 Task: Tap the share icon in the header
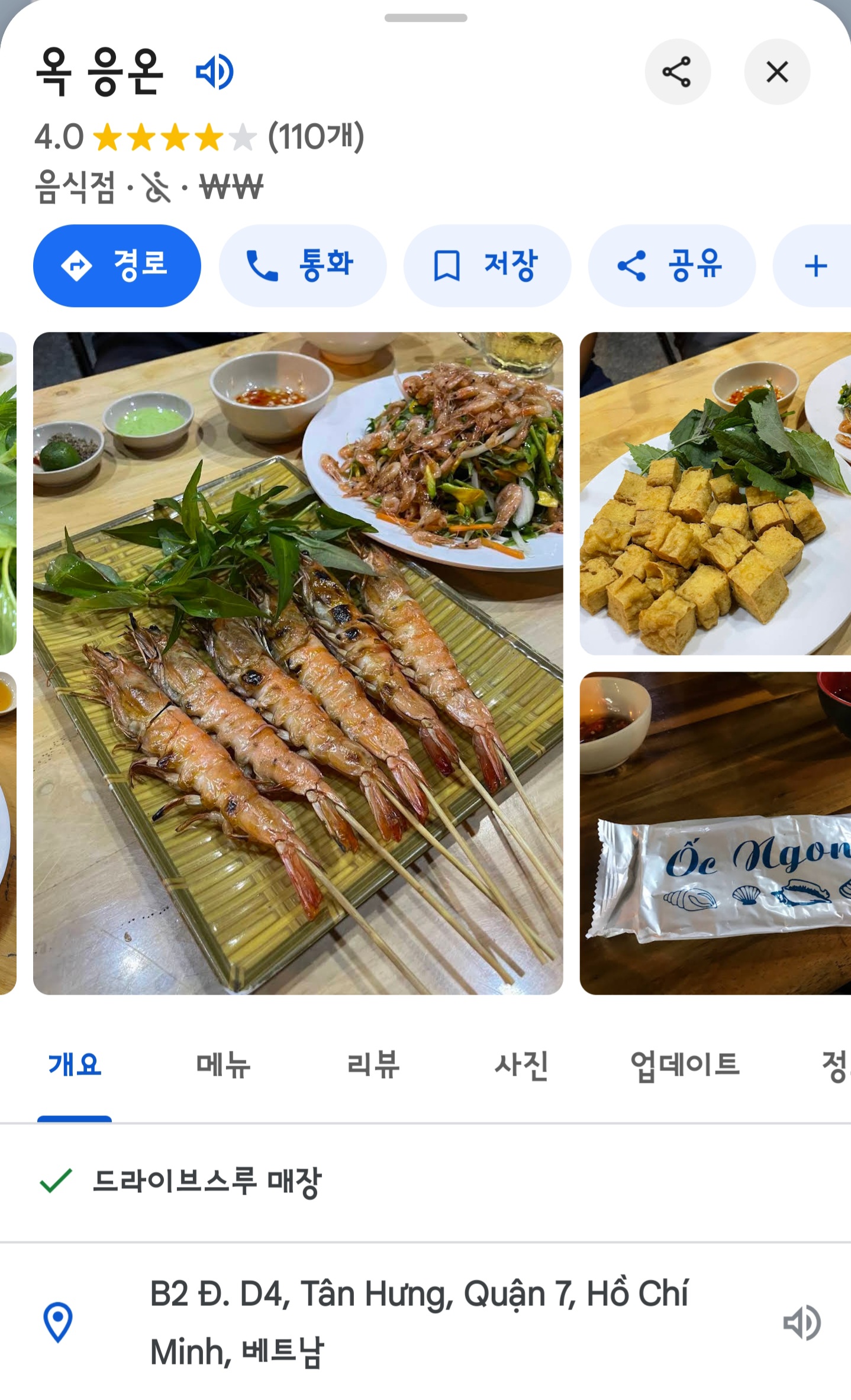click(677, 72)
